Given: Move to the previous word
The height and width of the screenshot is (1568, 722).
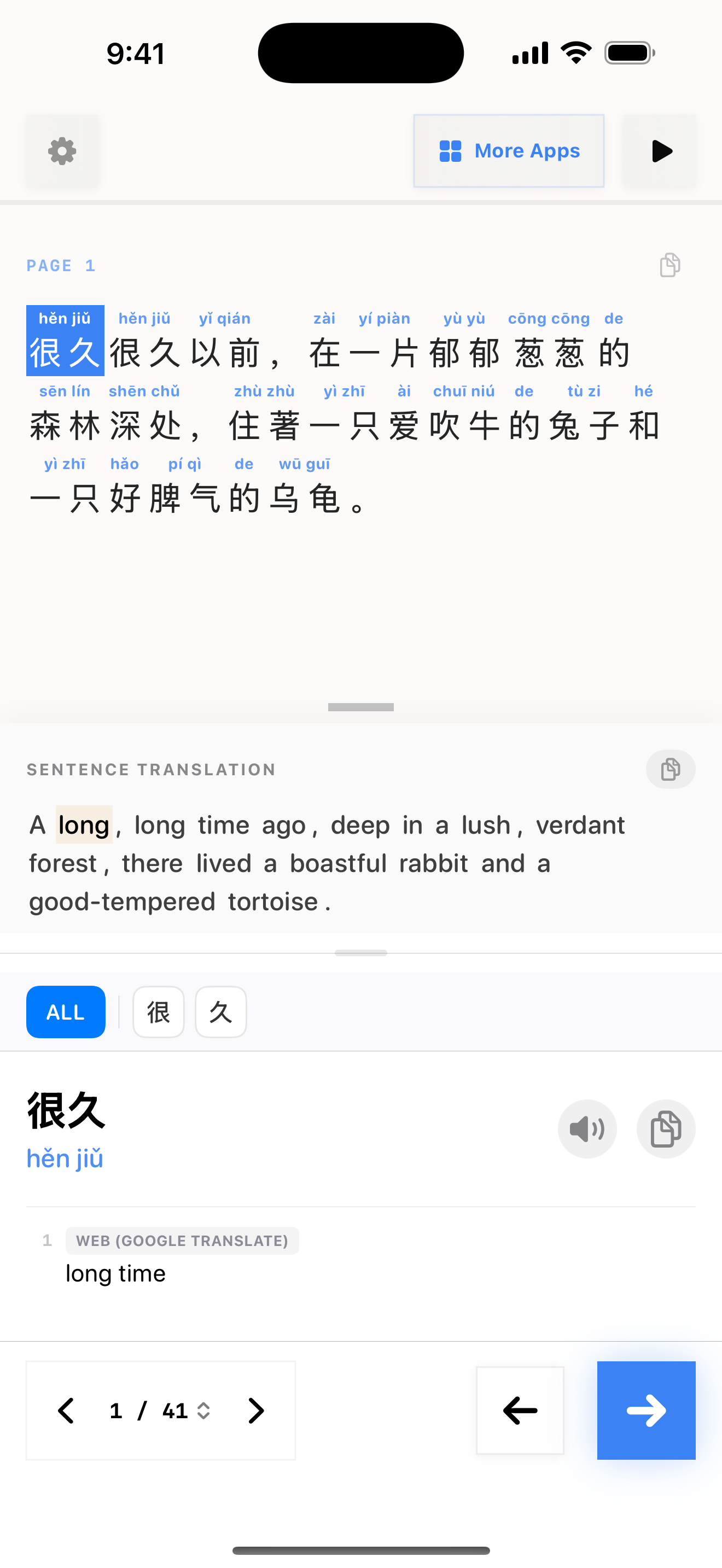Looking at the screenshot, I should [520, 1411].
